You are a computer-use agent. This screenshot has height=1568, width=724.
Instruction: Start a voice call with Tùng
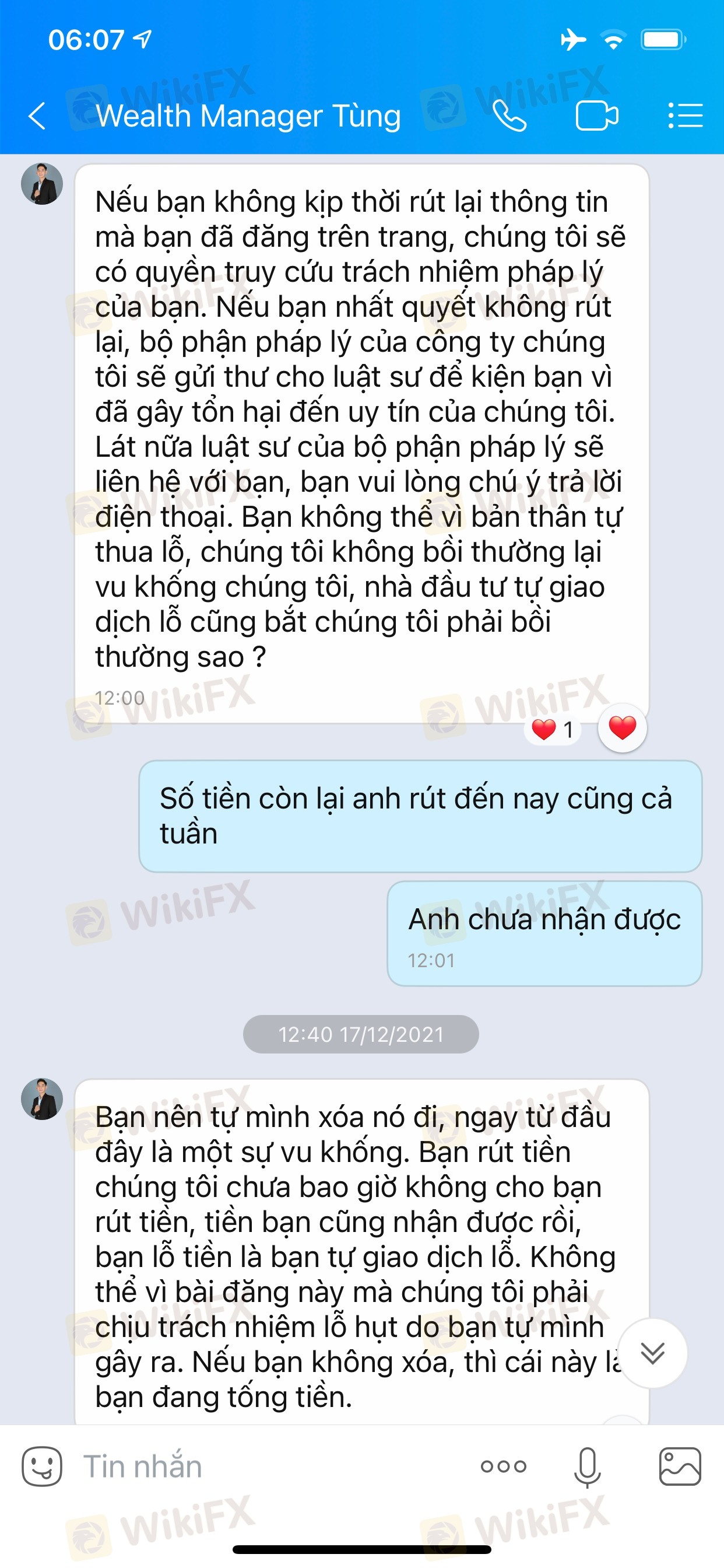(509, 116)
